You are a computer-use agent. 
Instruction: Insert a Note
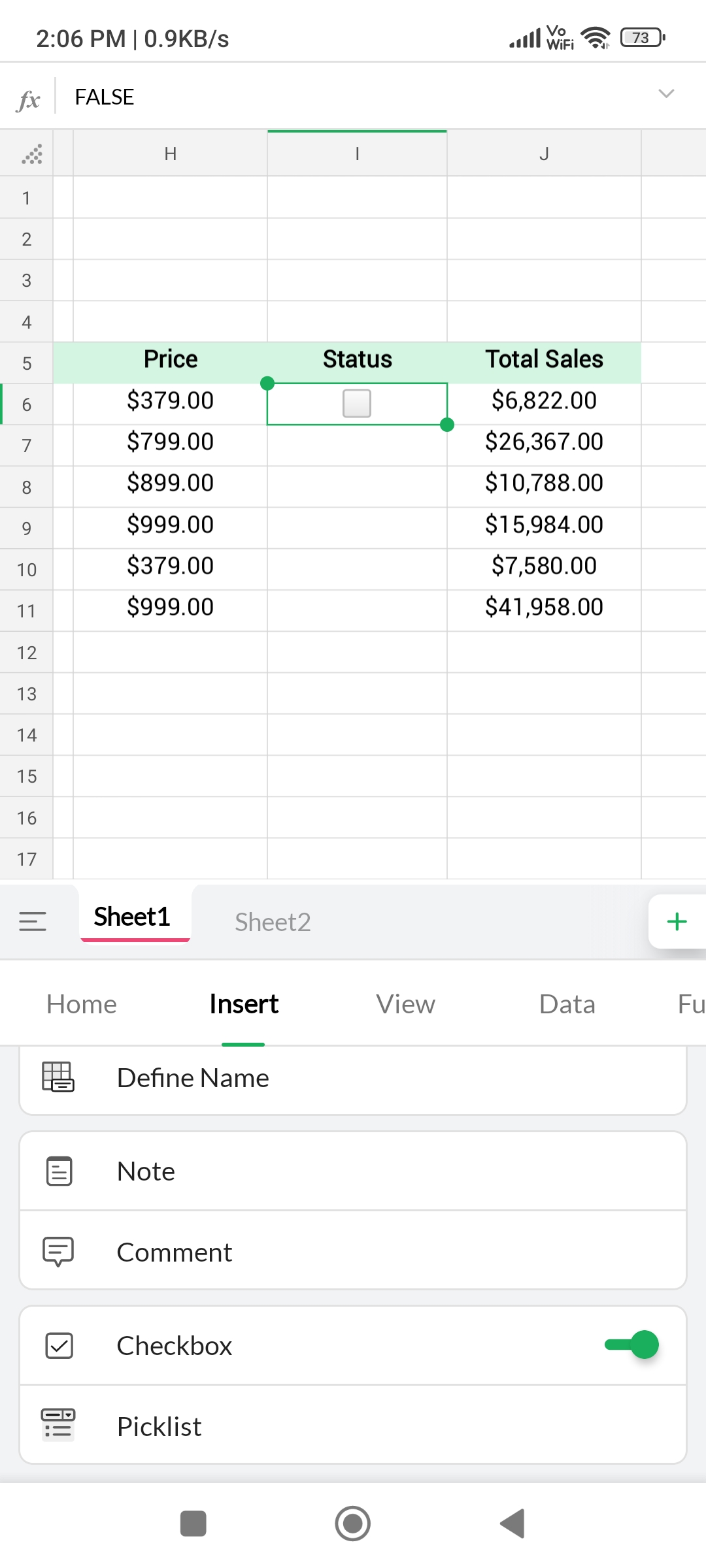click(353, 1171)
